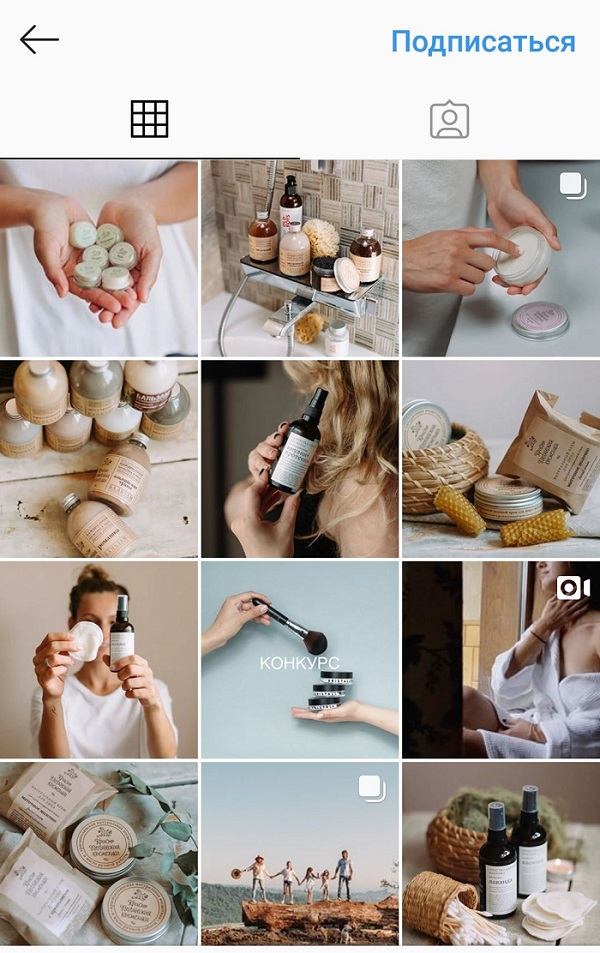
Task: Open carousel post of family on a log
Action: [x=299, y=855]
